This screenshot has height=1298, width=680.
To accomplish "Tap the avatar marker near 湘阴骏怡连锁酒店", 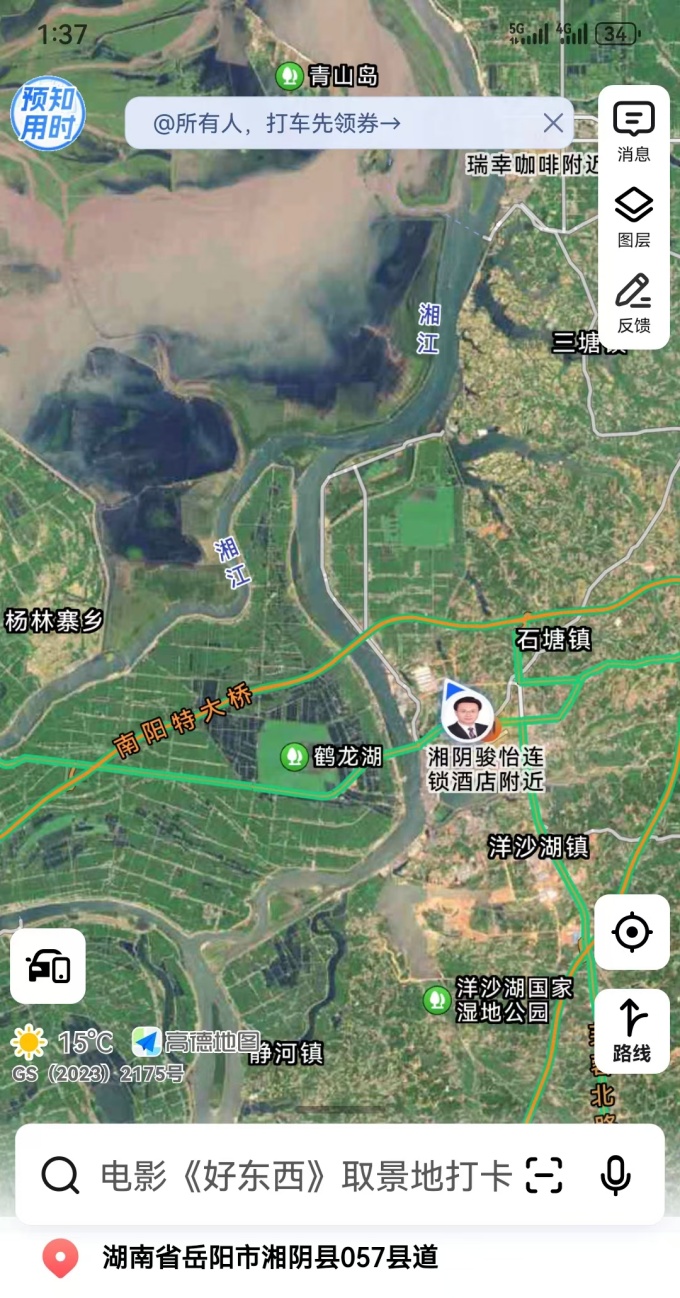I will click(467, 714).
